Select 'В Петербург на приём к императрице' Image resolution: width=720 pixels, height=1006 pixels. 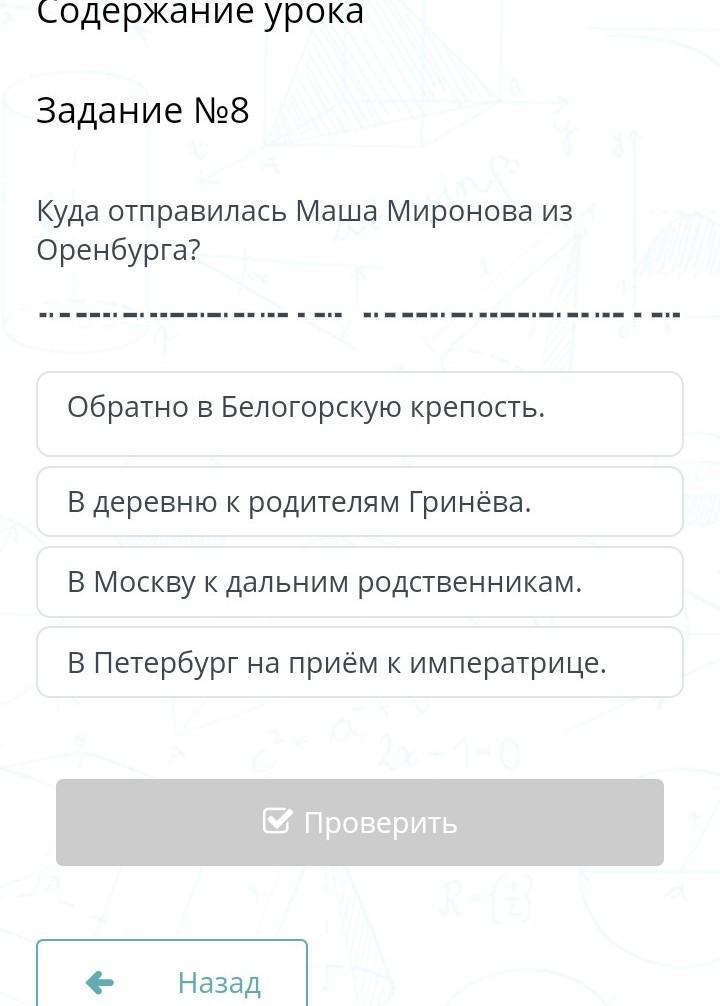pos(359,662)
